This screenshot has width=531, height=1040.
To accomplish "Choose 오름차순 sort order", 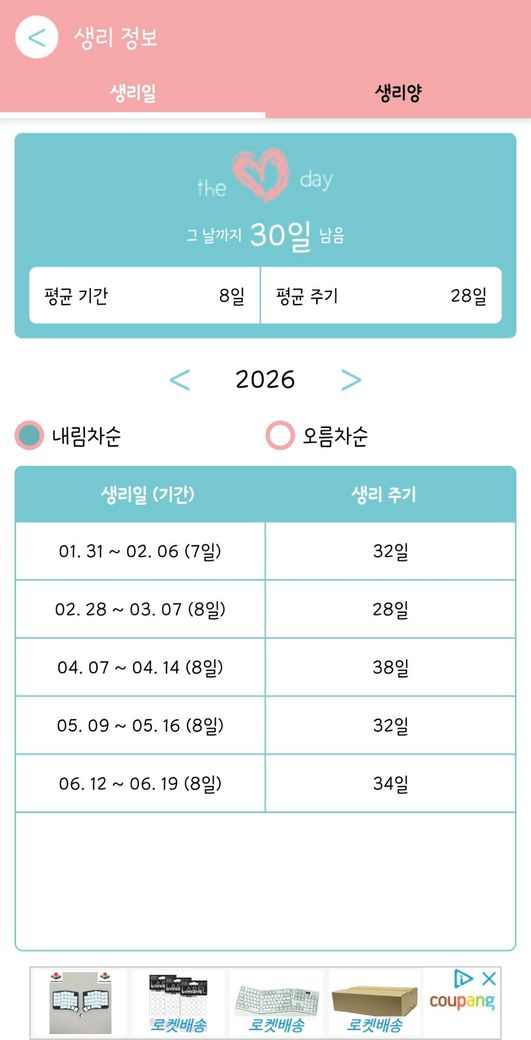I will [317, 436].
